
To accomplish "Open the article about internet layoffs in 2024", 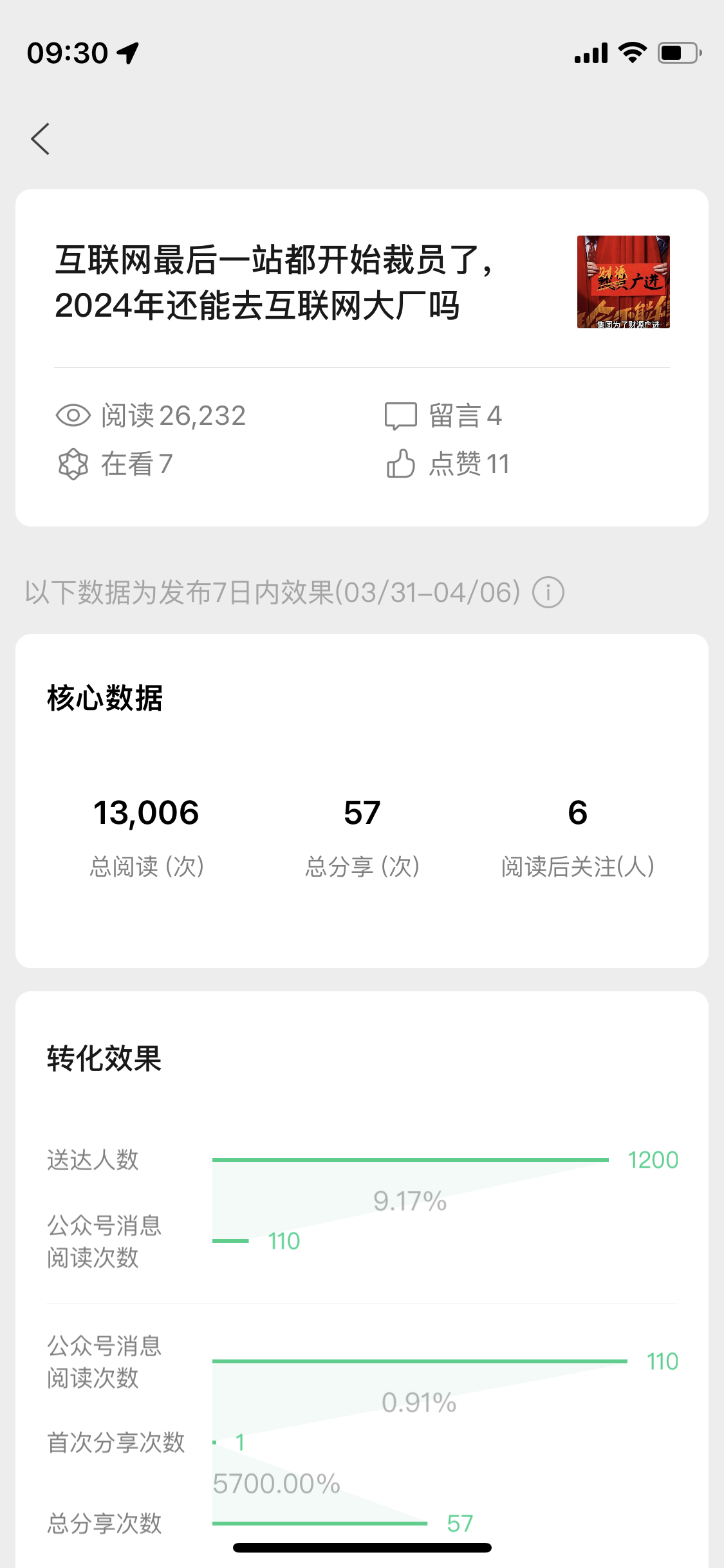I will pos(275,283).
